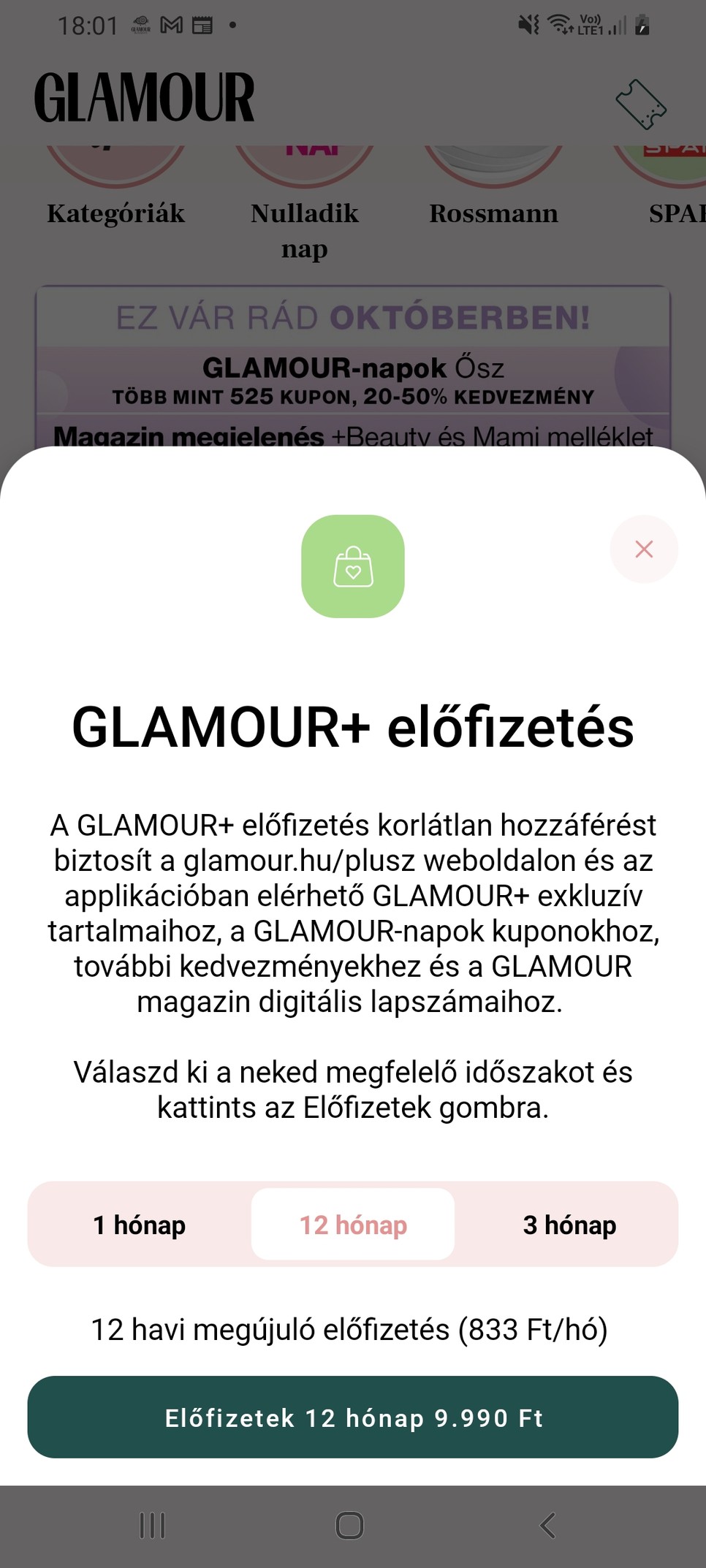The height and width of the screenshot is (1568, 706).
Task: Open the GLAMOUR-napok Ősz promotion details
Action: 352,368
